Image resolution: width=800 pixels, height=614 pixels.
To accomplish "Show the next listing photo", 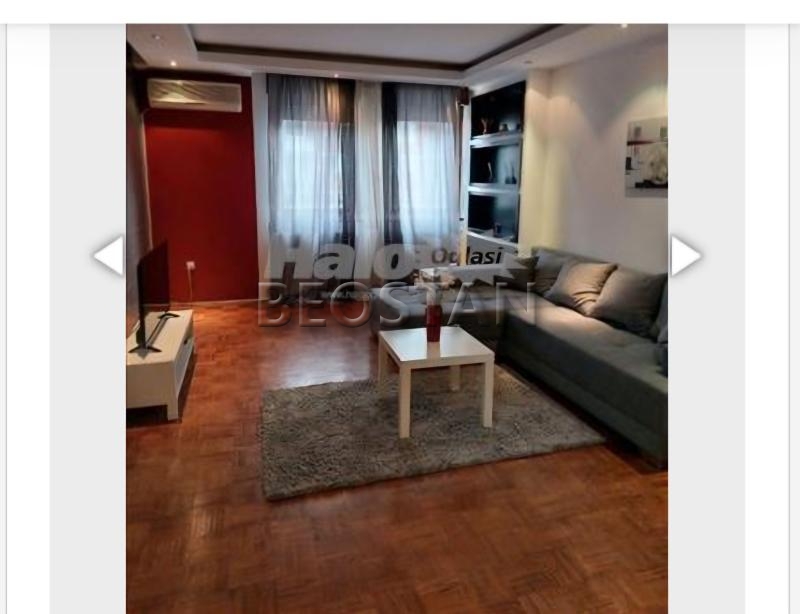I will click(685, 256).
